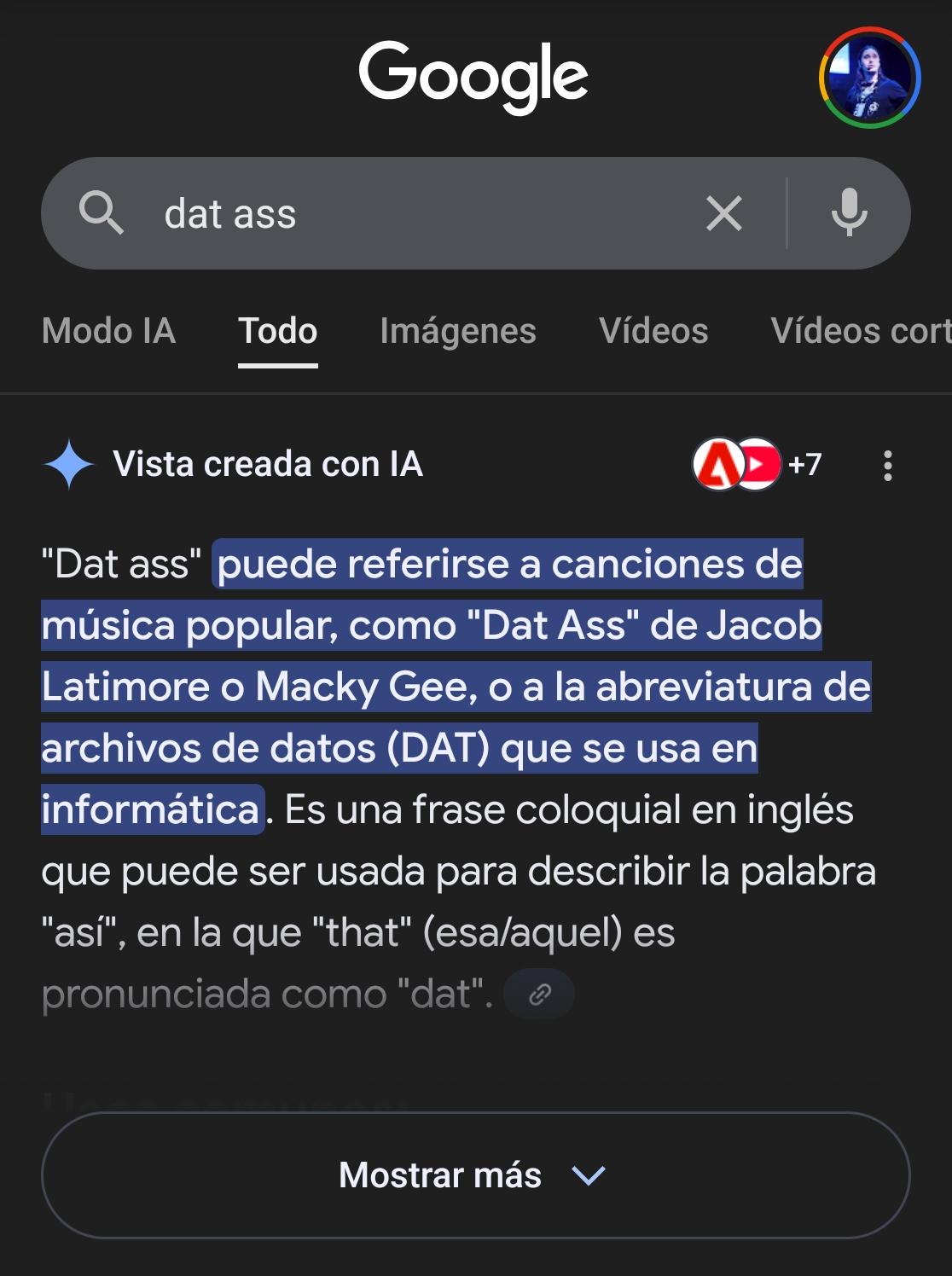Viewport: 952px width, 1276px height.
Task: Switch to the Modo IA tab
Action: click(x=108, y=331)
